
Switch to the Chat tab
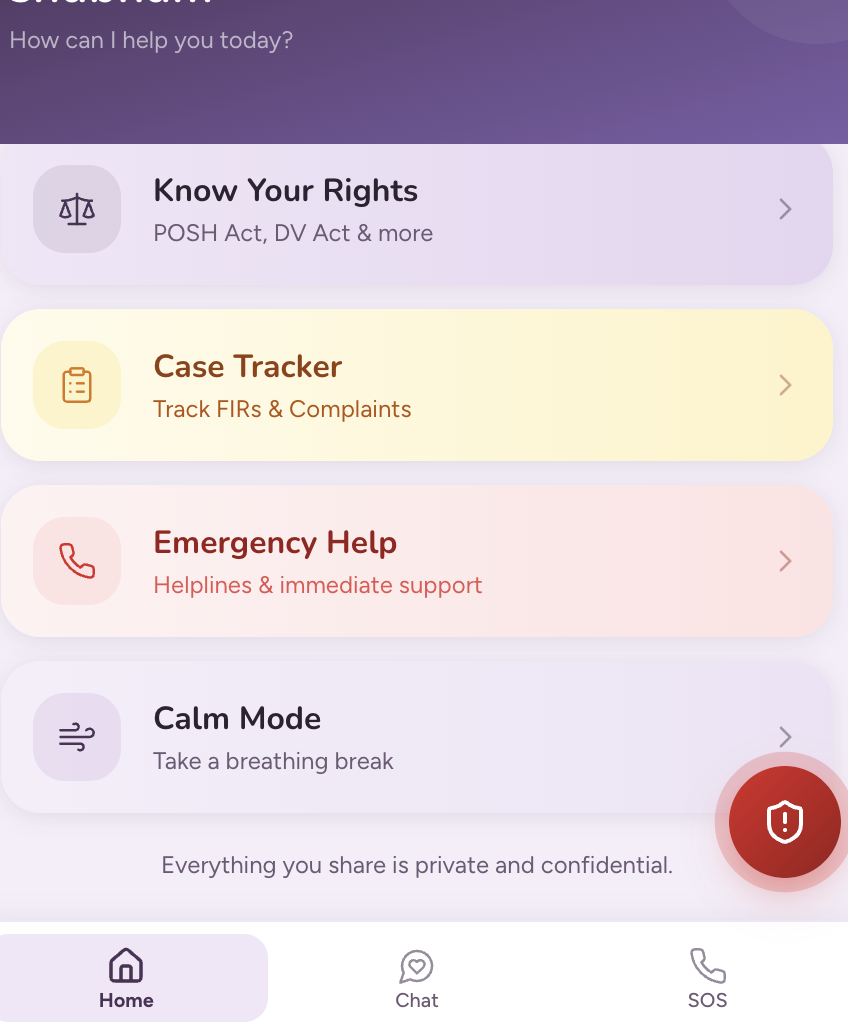(x=416, y=979)
